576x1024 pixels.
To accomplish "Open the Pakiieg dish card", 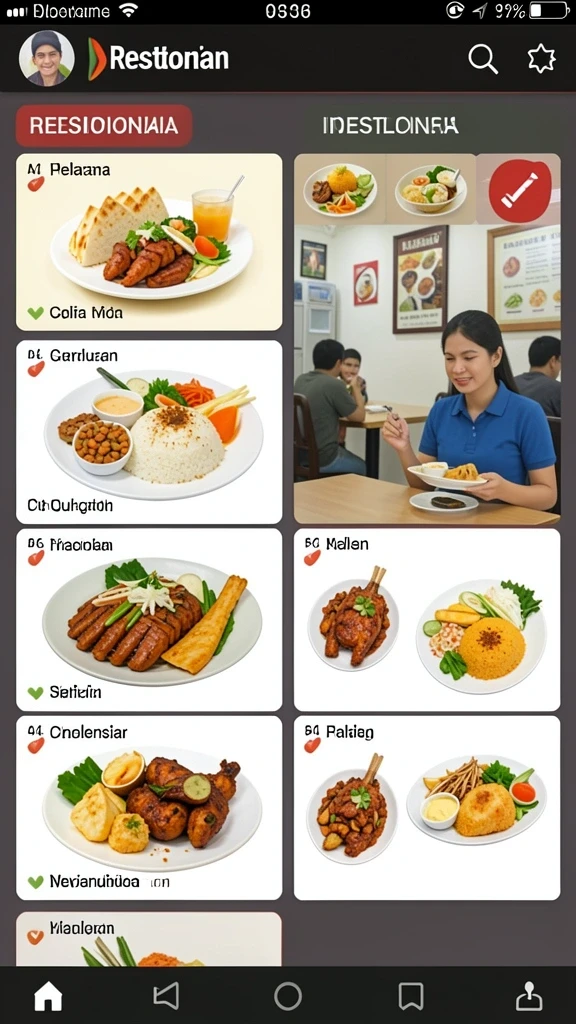I will 427,807.
